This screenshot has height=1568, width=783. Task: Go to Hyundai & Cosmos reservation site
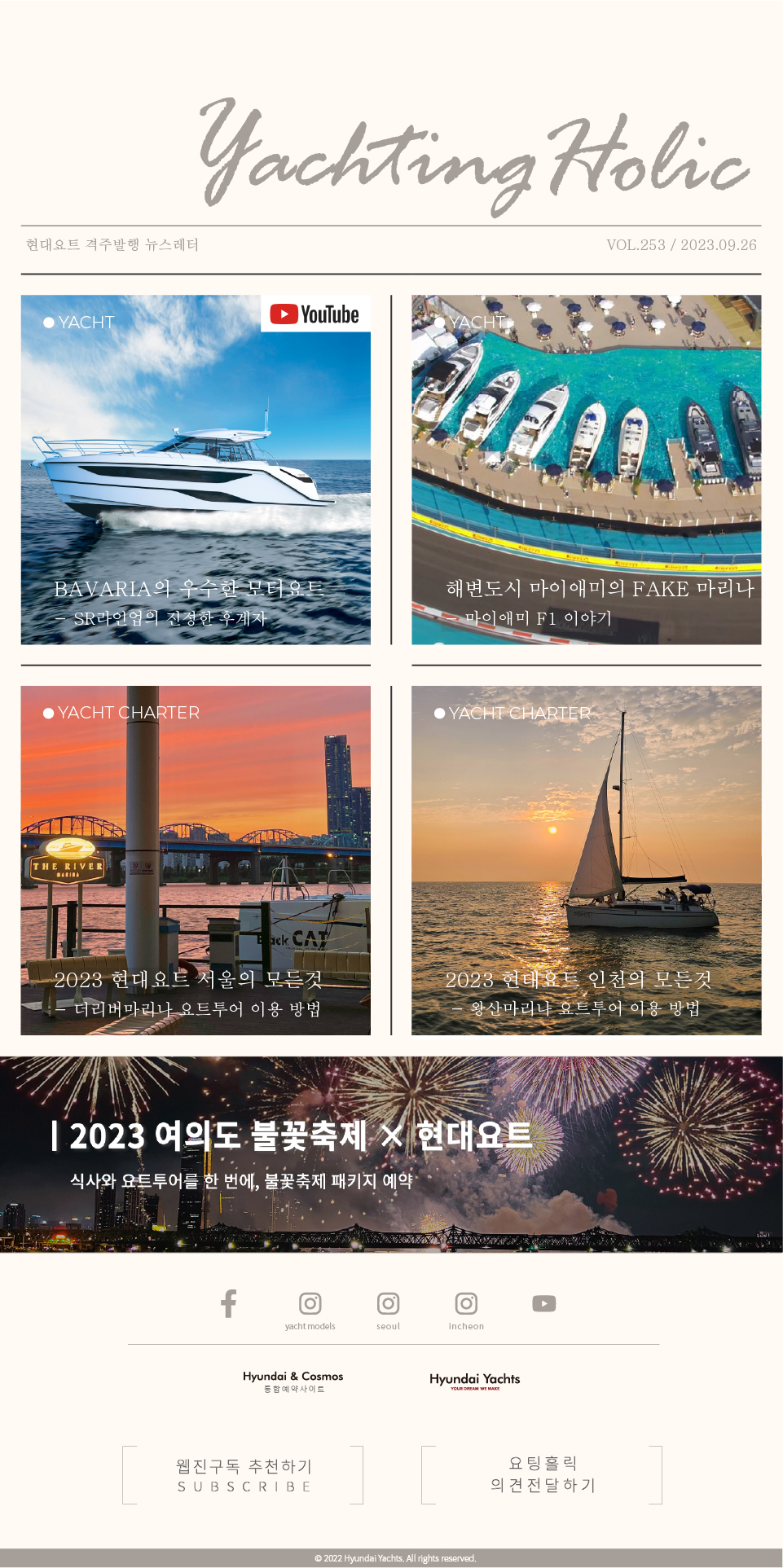pos(293,1381)
